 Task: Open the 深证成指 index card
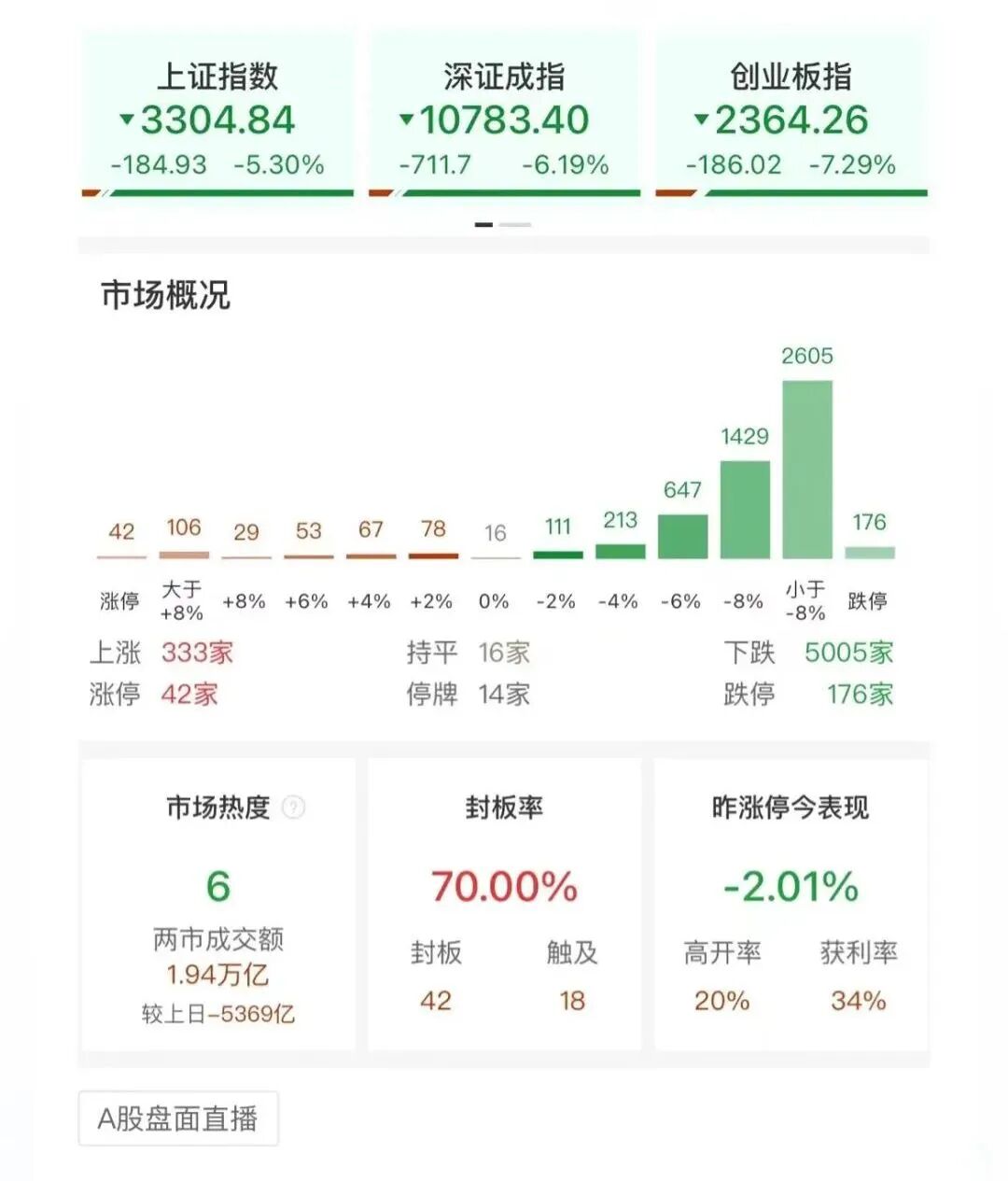point(504,115)
